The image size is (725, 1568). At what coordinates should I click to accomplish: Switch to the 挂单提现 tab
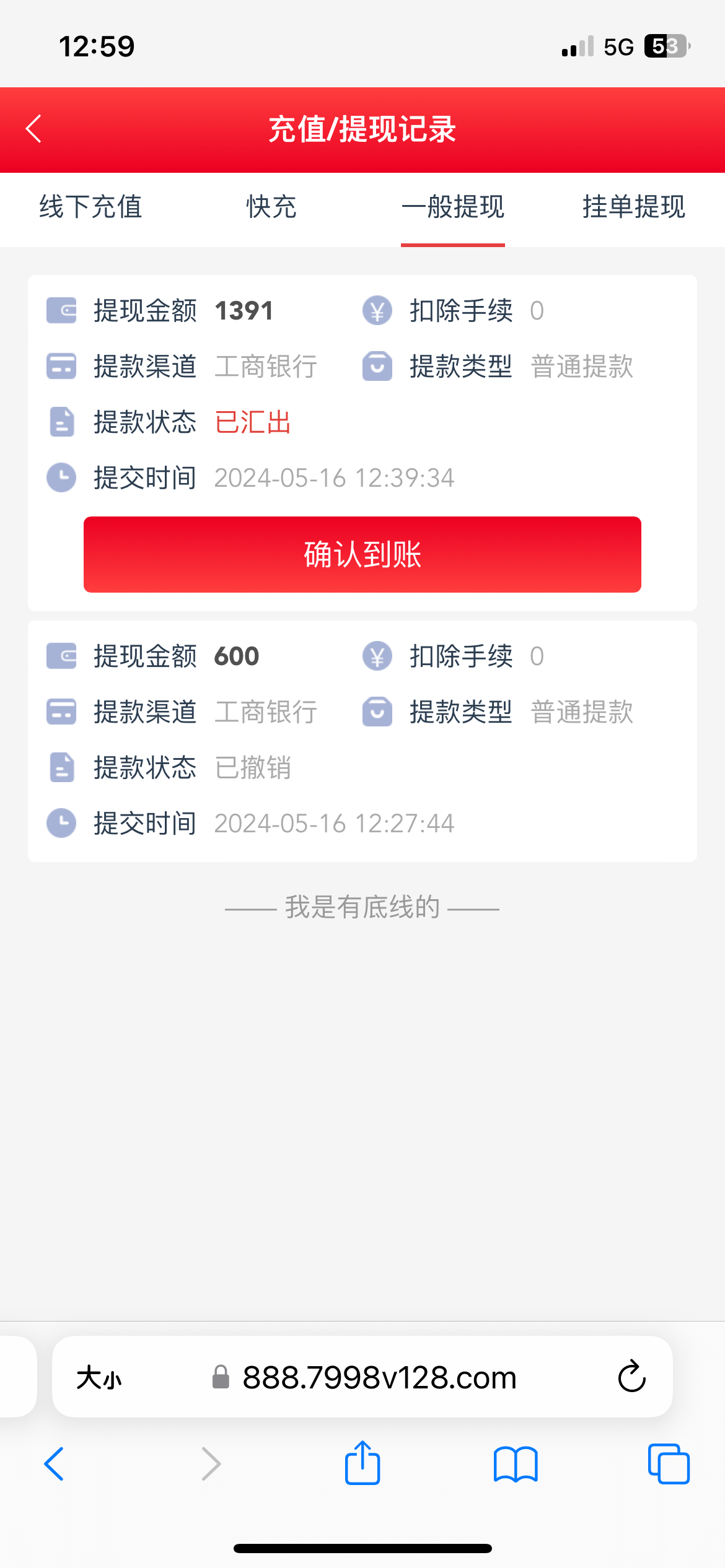coord(633,209)
